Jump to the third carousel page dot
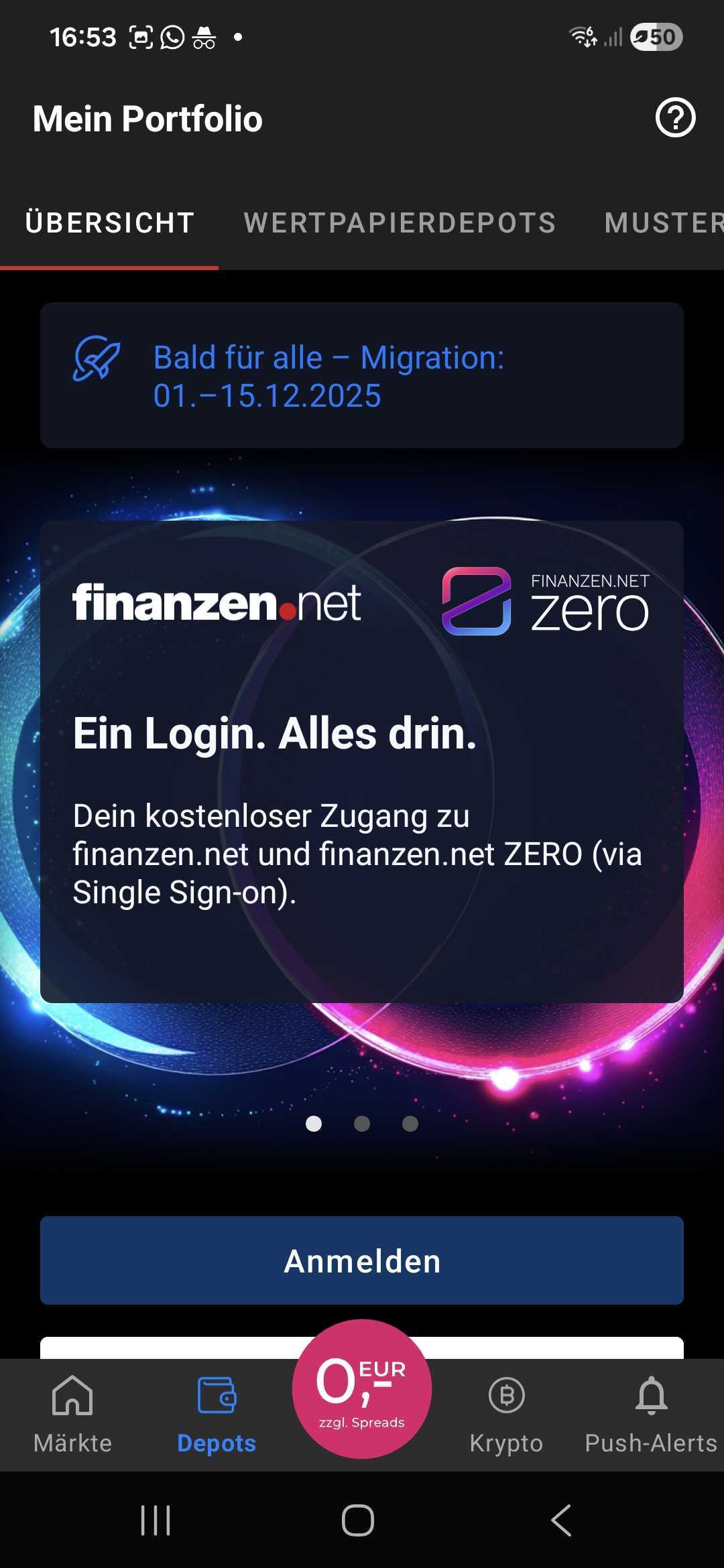 pyautogui.click(x=410, y=1124)
